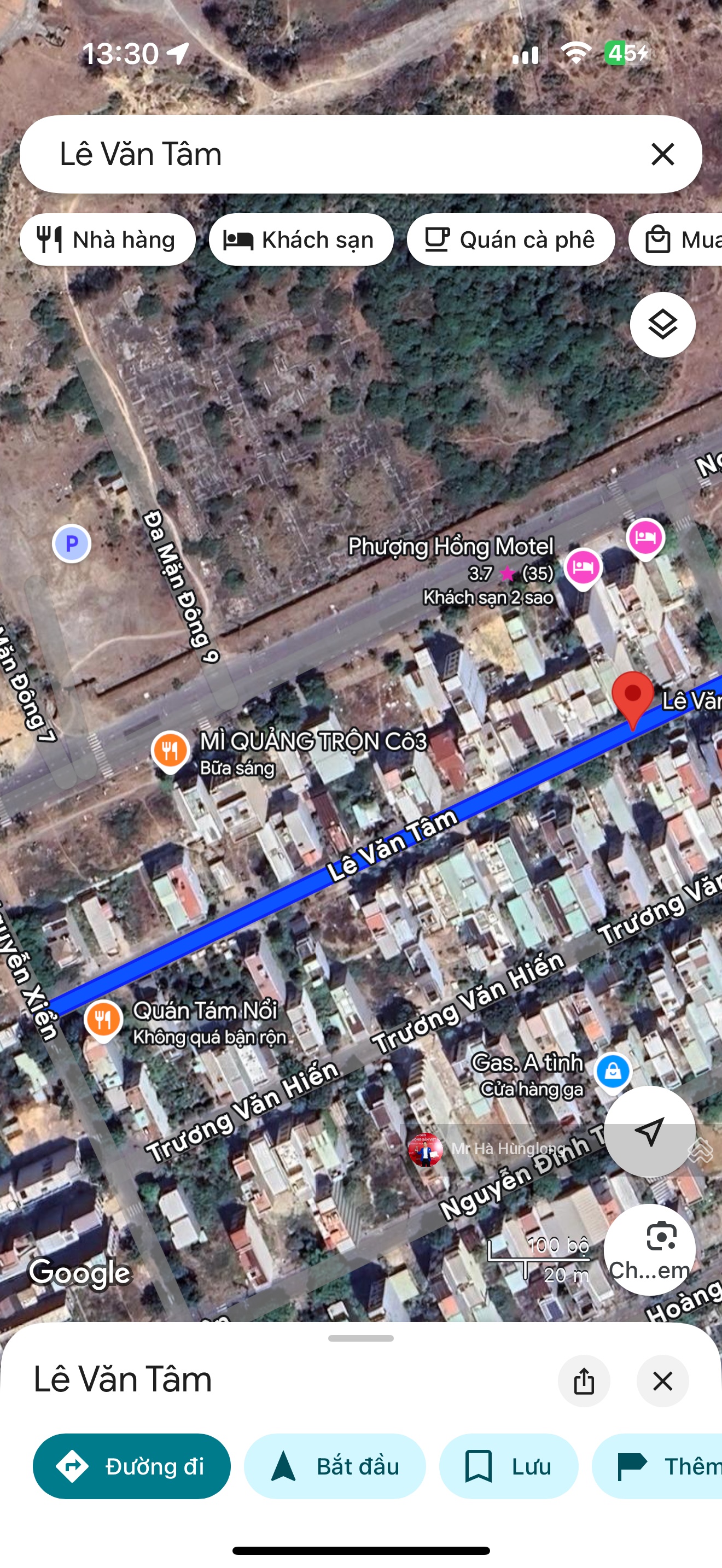
Task: Filter by Nhà hàng chip
Action: click(107, 240)
